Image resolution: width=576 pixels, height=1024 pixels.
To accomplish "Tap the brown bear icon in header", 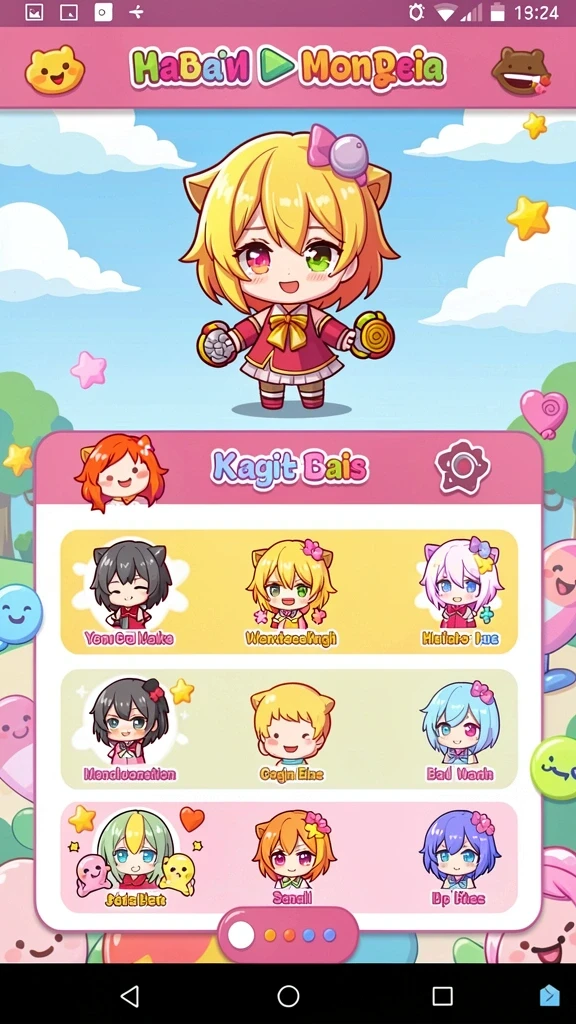I will click(x=520, y=71).
